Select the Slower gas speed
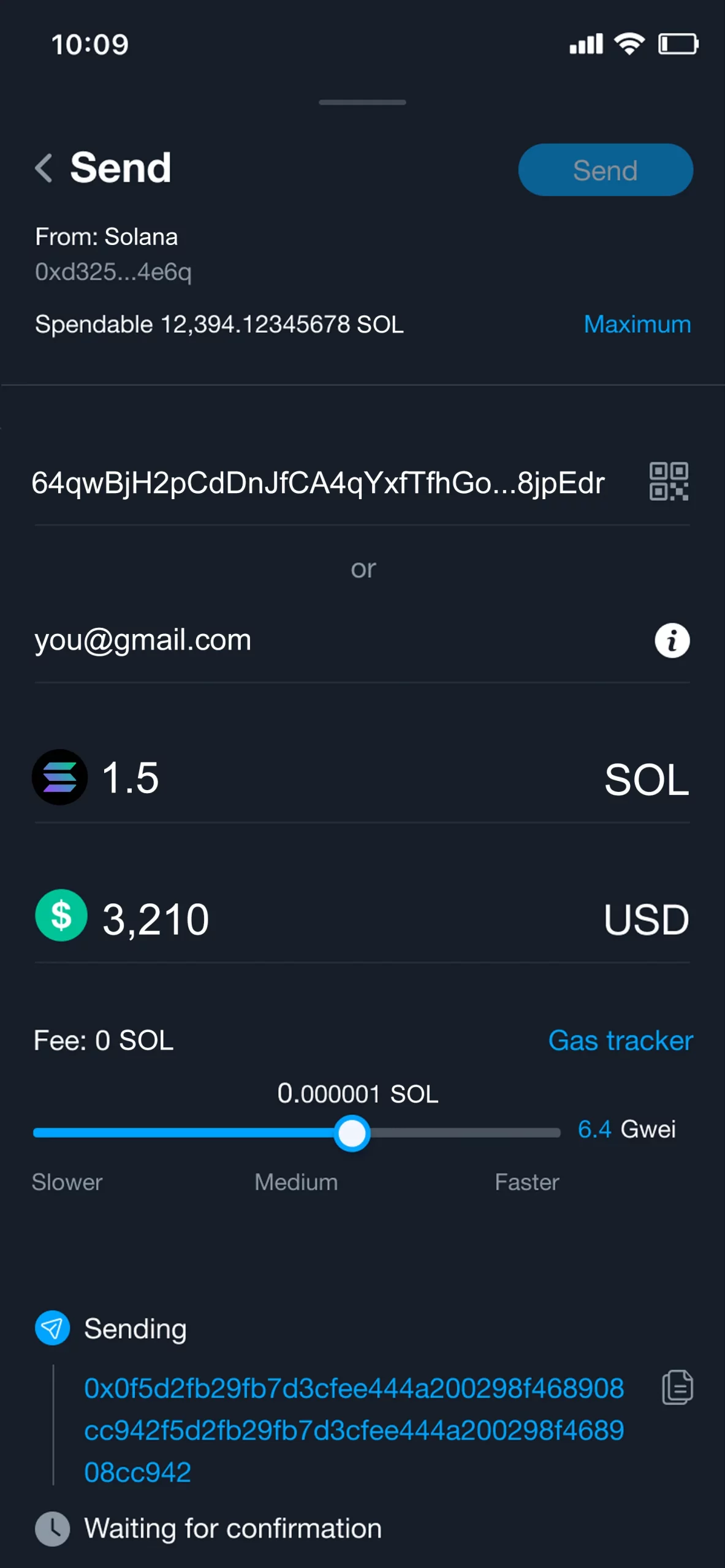 click(67, 1182)
